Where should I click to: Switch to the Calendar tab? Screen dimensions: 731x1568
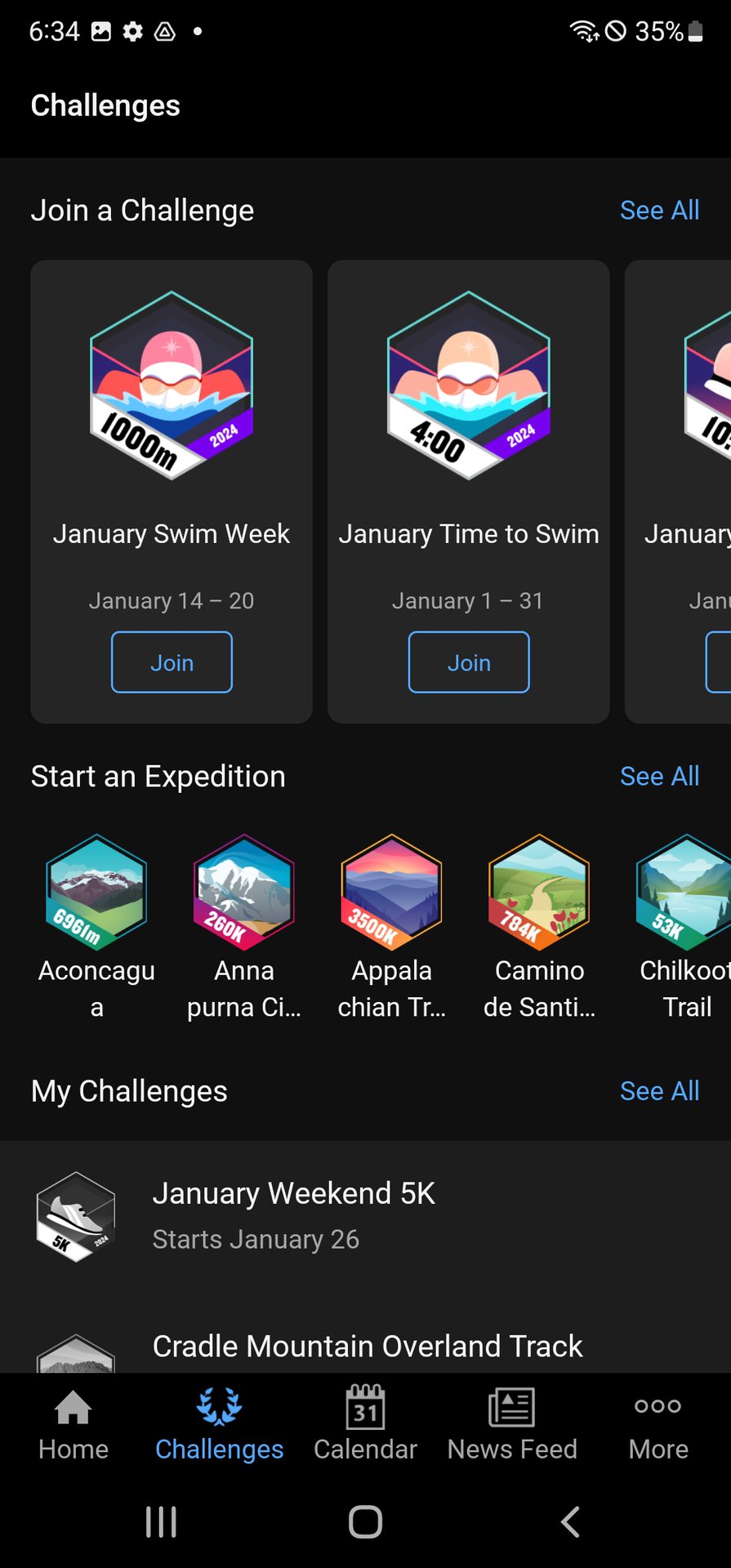pyautogui.click(x=365, y=1425)
